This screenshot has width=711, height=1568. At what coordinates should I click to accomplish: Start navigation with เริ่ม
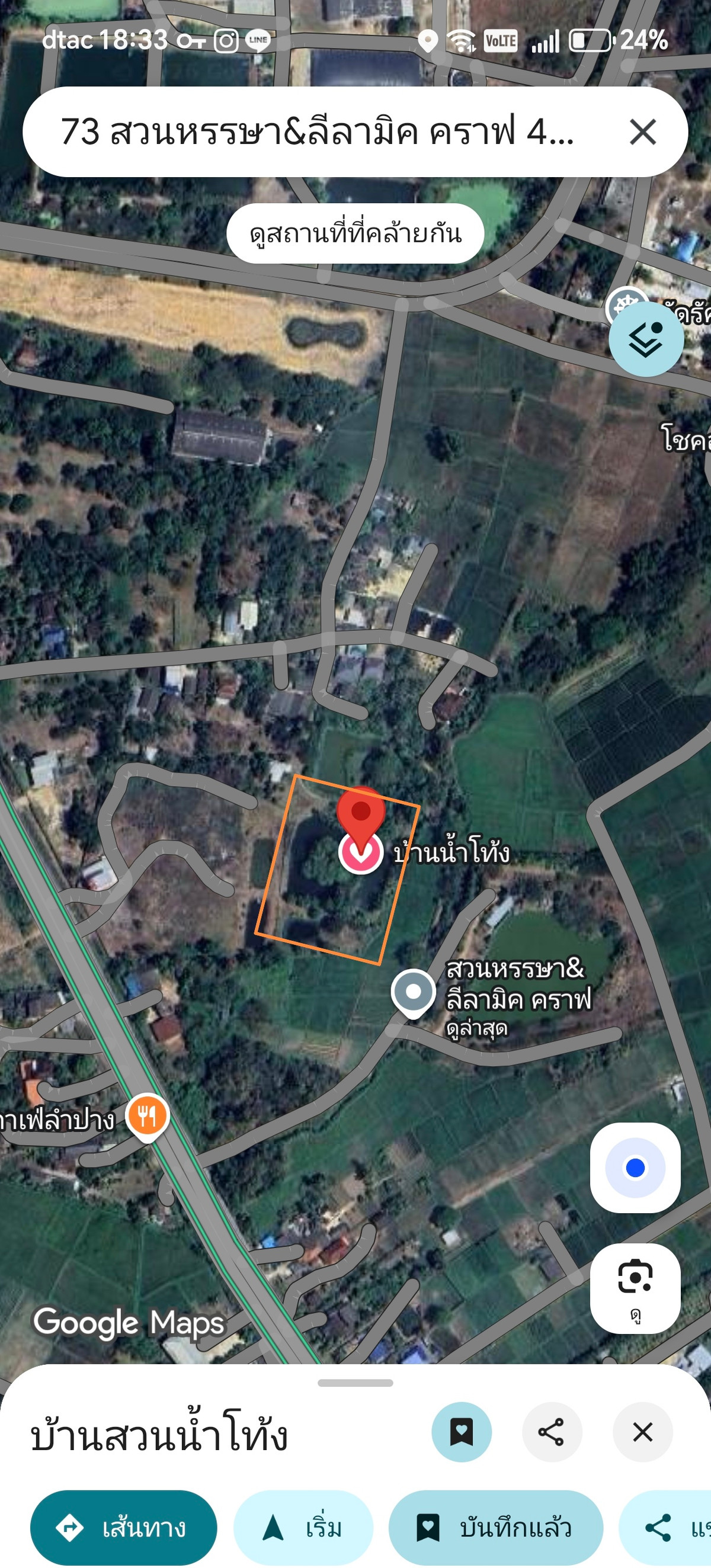(303, 1527)
